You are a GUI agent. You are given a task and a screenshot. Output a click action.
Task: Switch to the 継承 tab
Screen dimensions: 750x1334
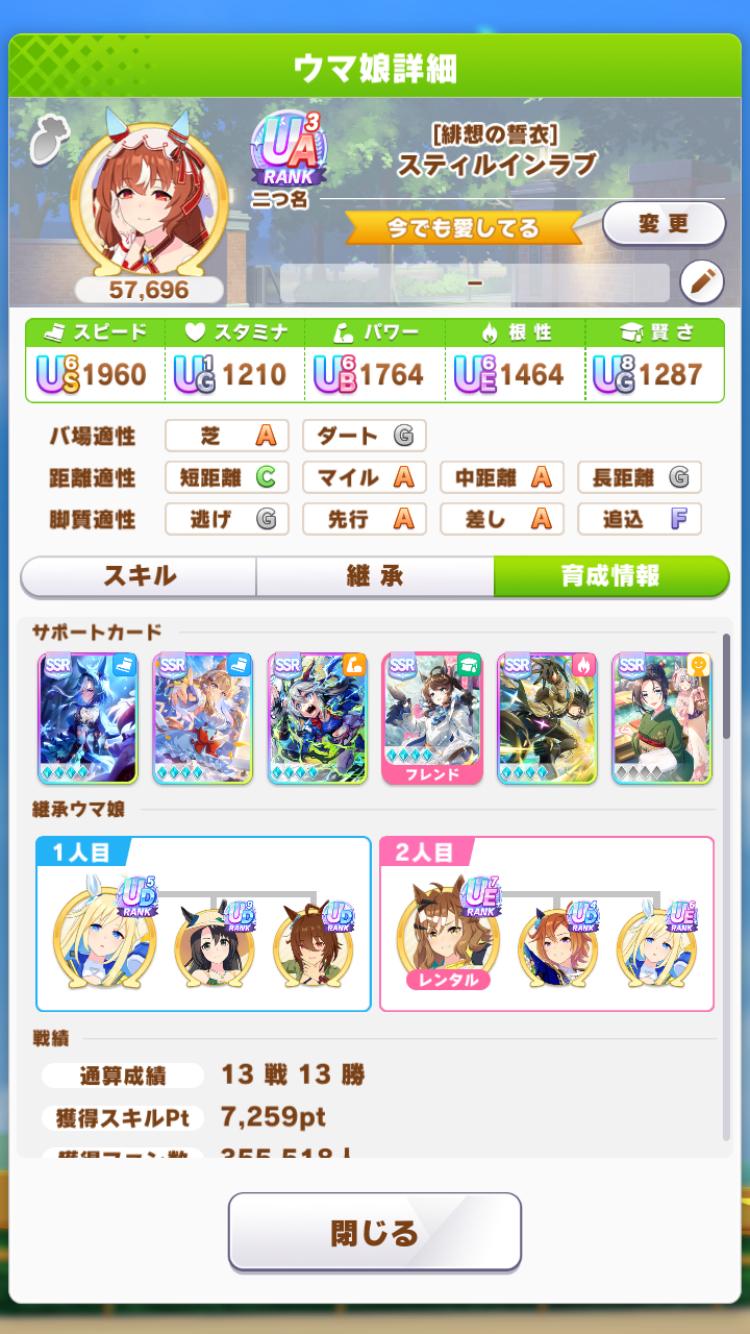coord(375,576)
